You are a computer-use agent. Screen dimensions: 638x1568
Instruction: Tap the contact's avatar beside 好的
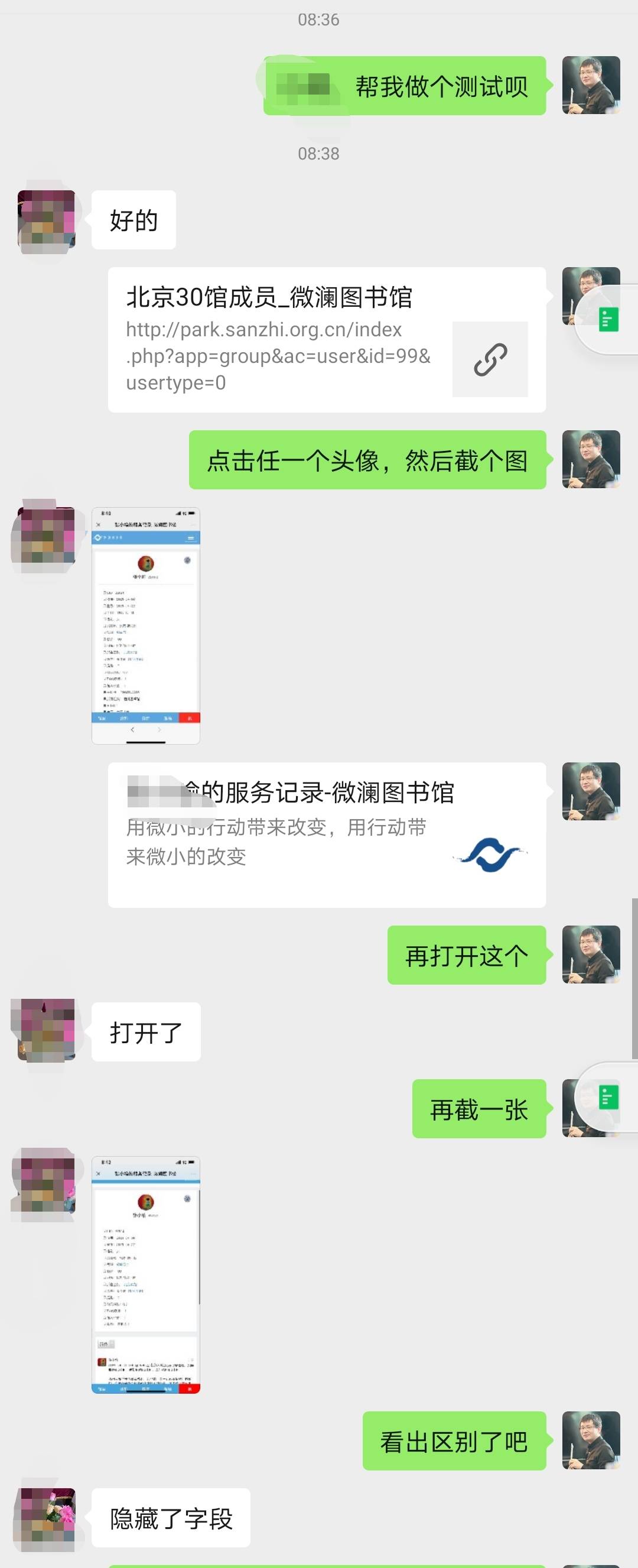click(x=47, y=220)
